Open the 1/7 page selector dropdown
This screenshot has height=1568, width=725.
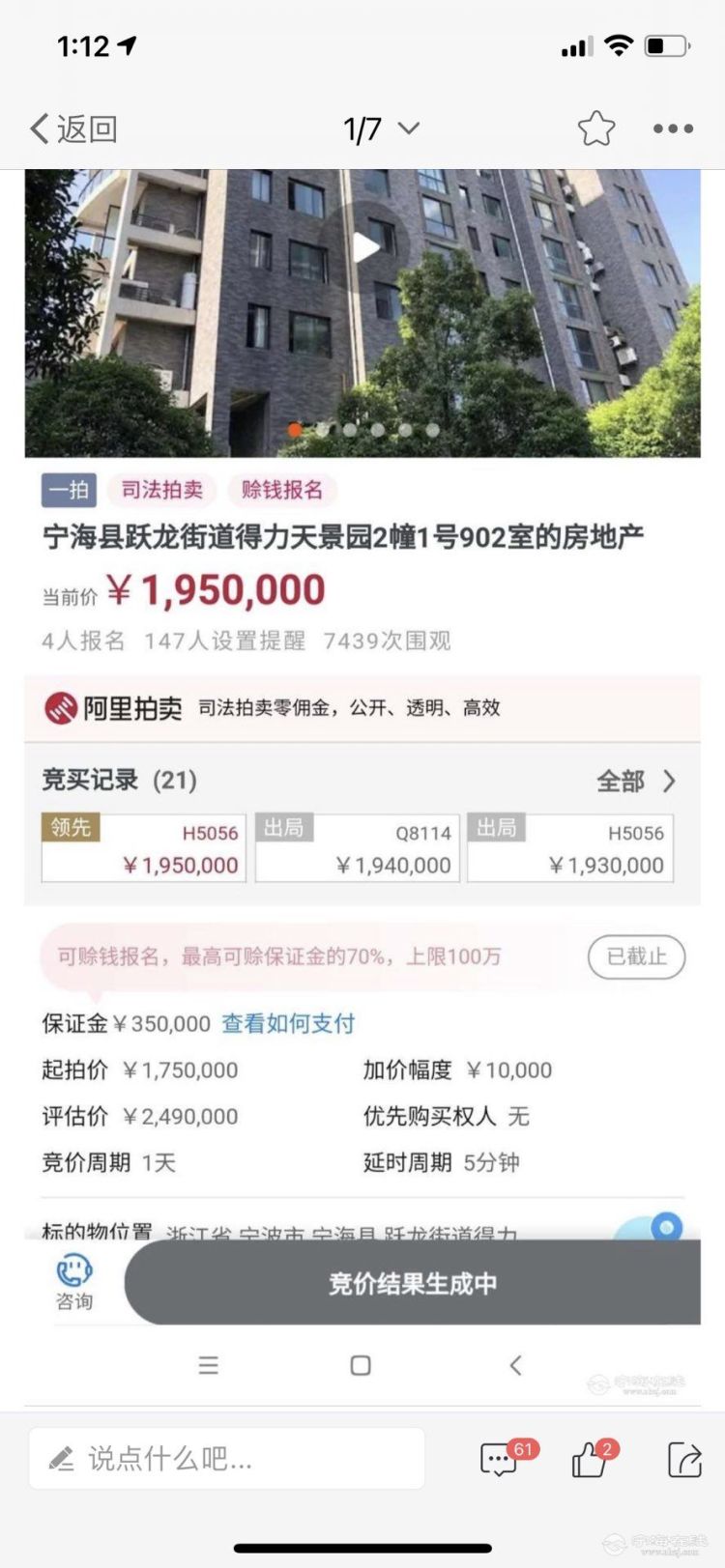(381, 128)
